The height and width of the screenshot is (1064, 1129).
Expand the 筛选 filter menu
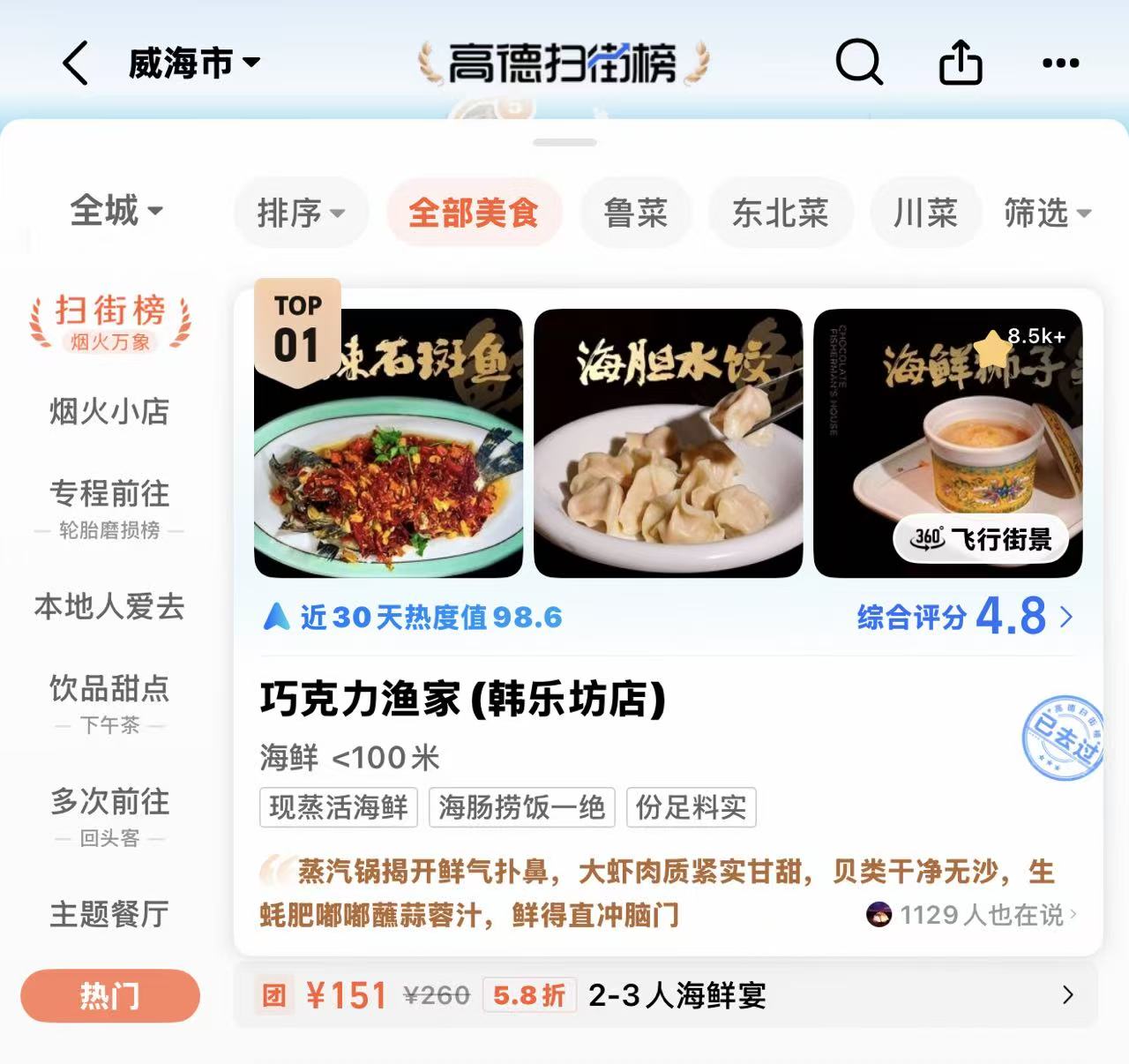click(x=1047, y=213)
